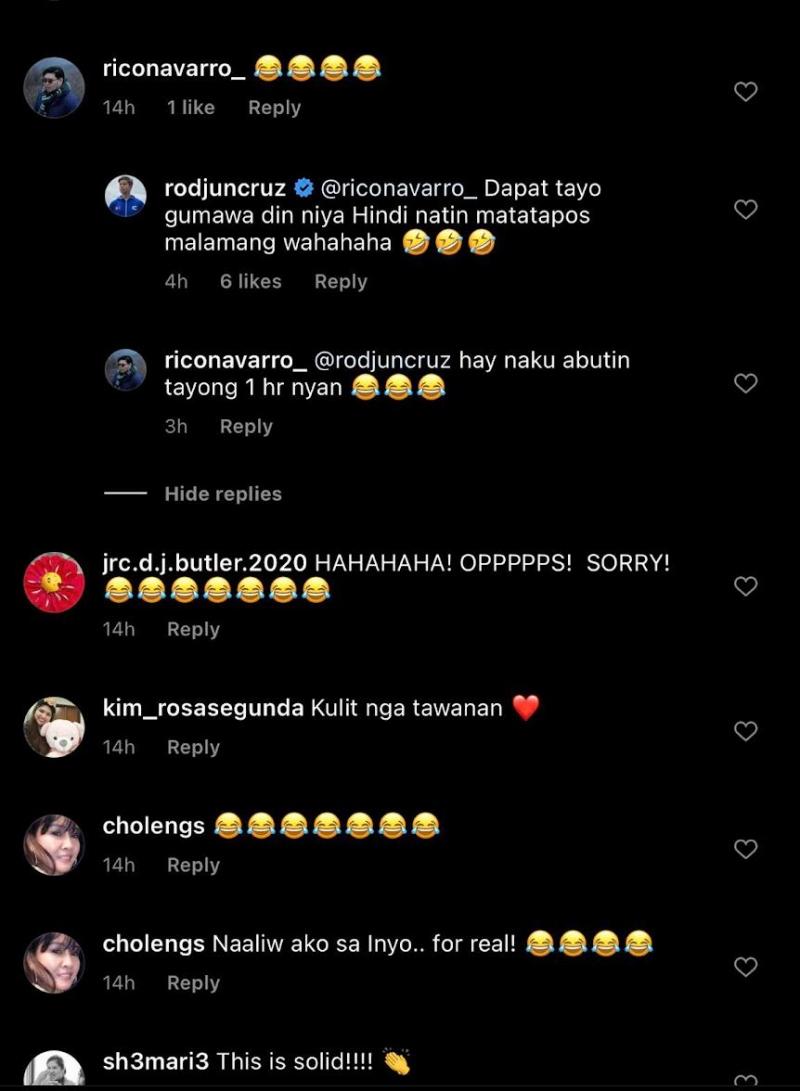Reply to cholengs' emoji-only comment

pyautogui.click(x=193, y=866)
